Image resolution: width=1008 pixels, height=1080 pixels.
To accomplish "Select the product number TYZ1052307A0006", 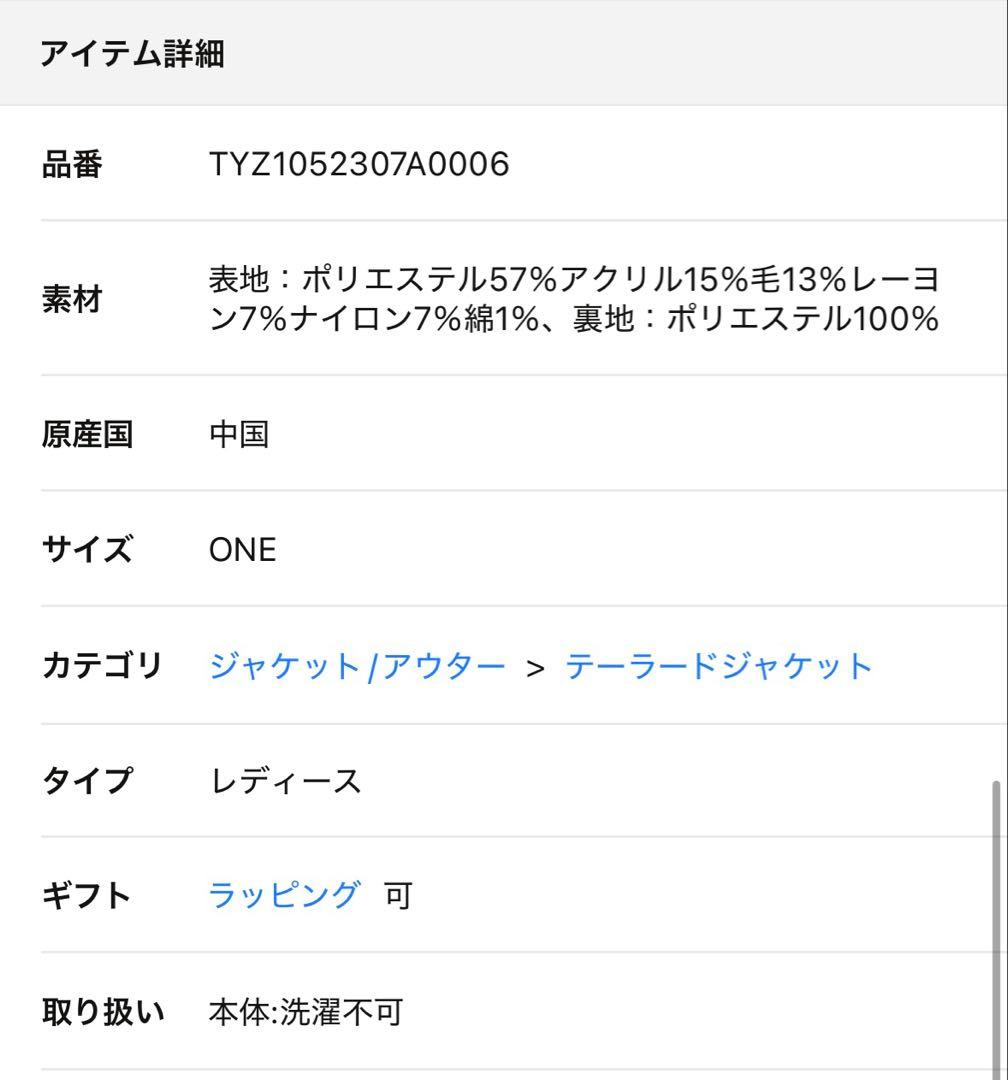I will point(360,163).
